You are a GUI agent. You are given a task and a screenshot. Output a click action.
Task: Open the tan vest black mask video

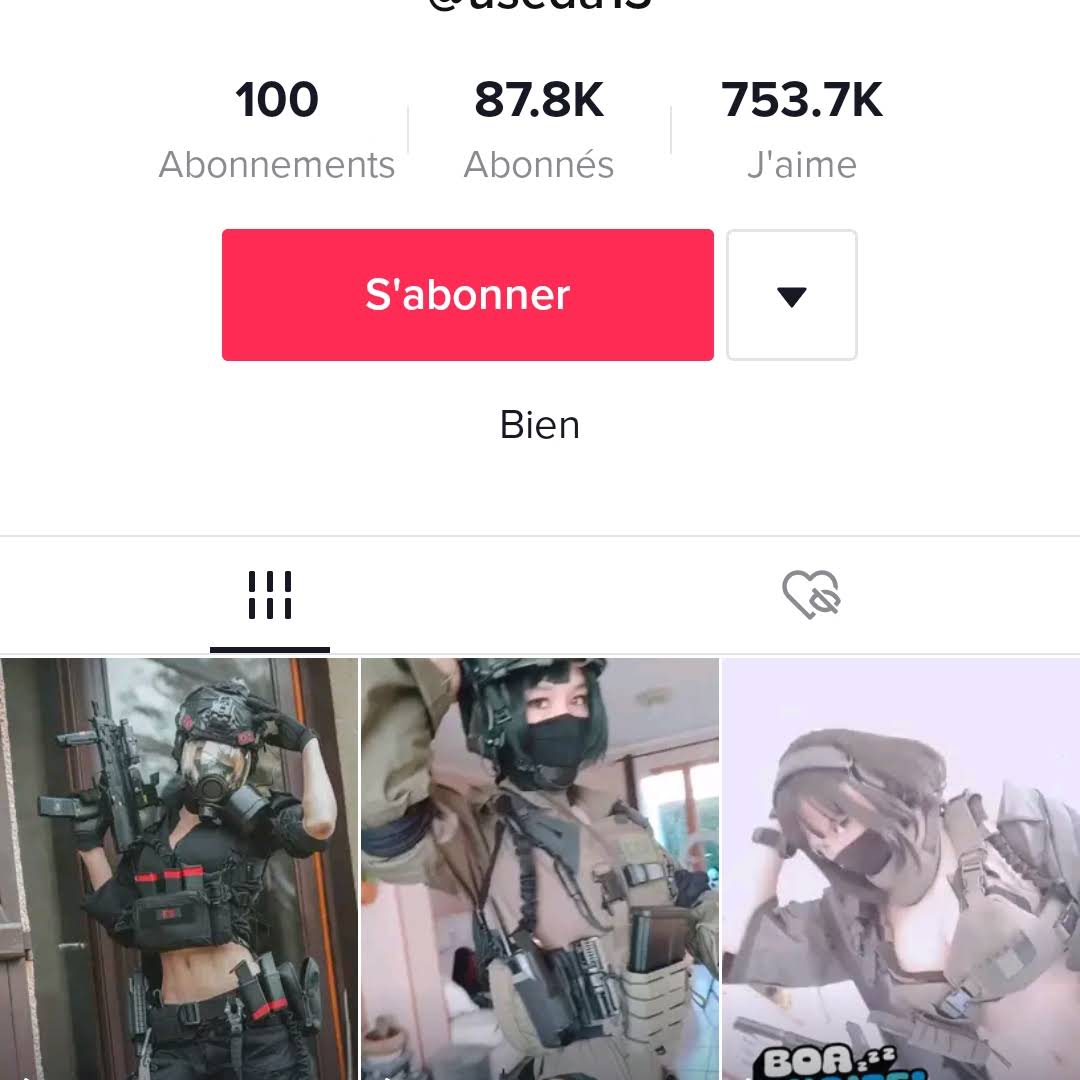tap(540, 868)
